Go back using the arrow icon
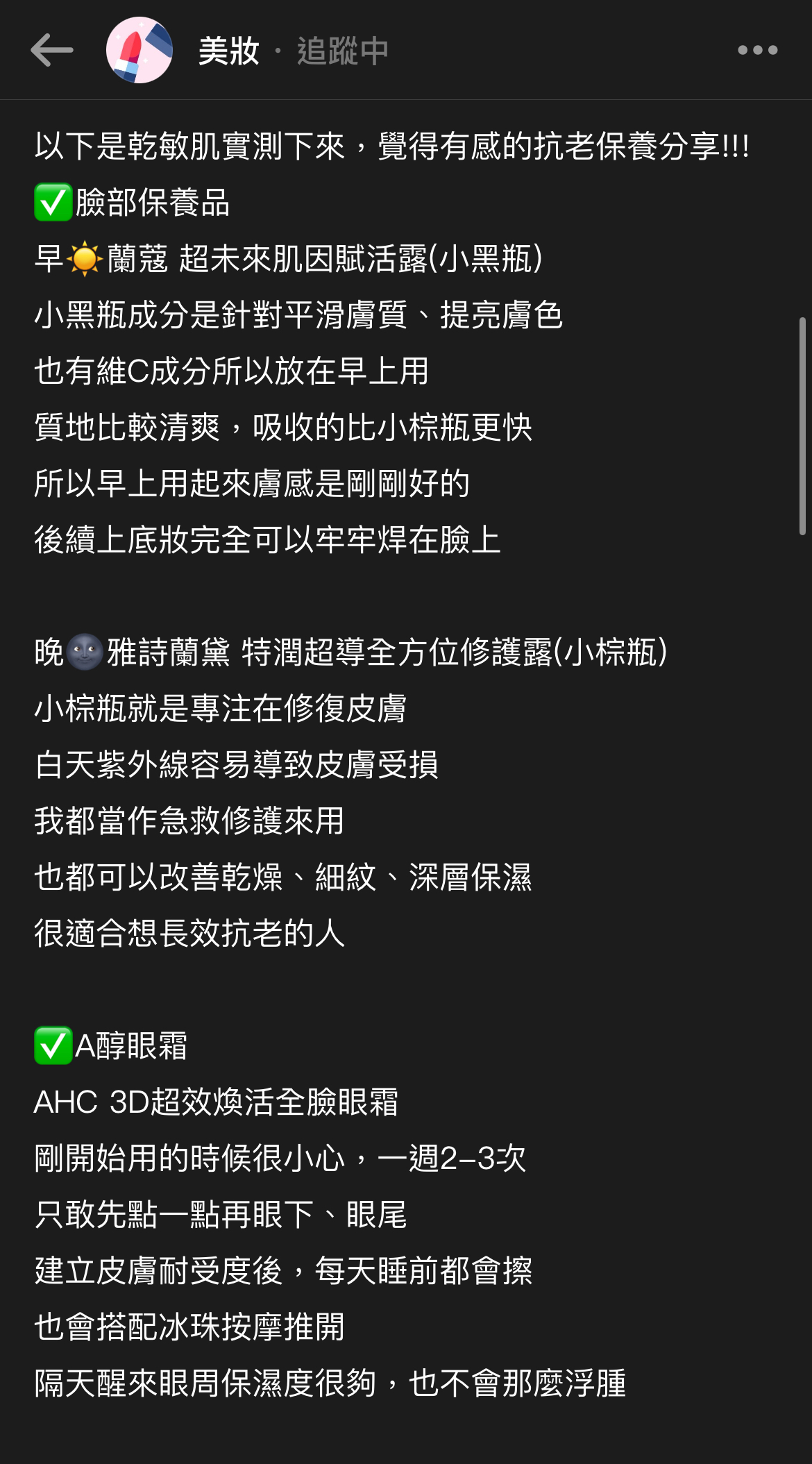Screen dimensions: 812x1464 click(52, 50)
